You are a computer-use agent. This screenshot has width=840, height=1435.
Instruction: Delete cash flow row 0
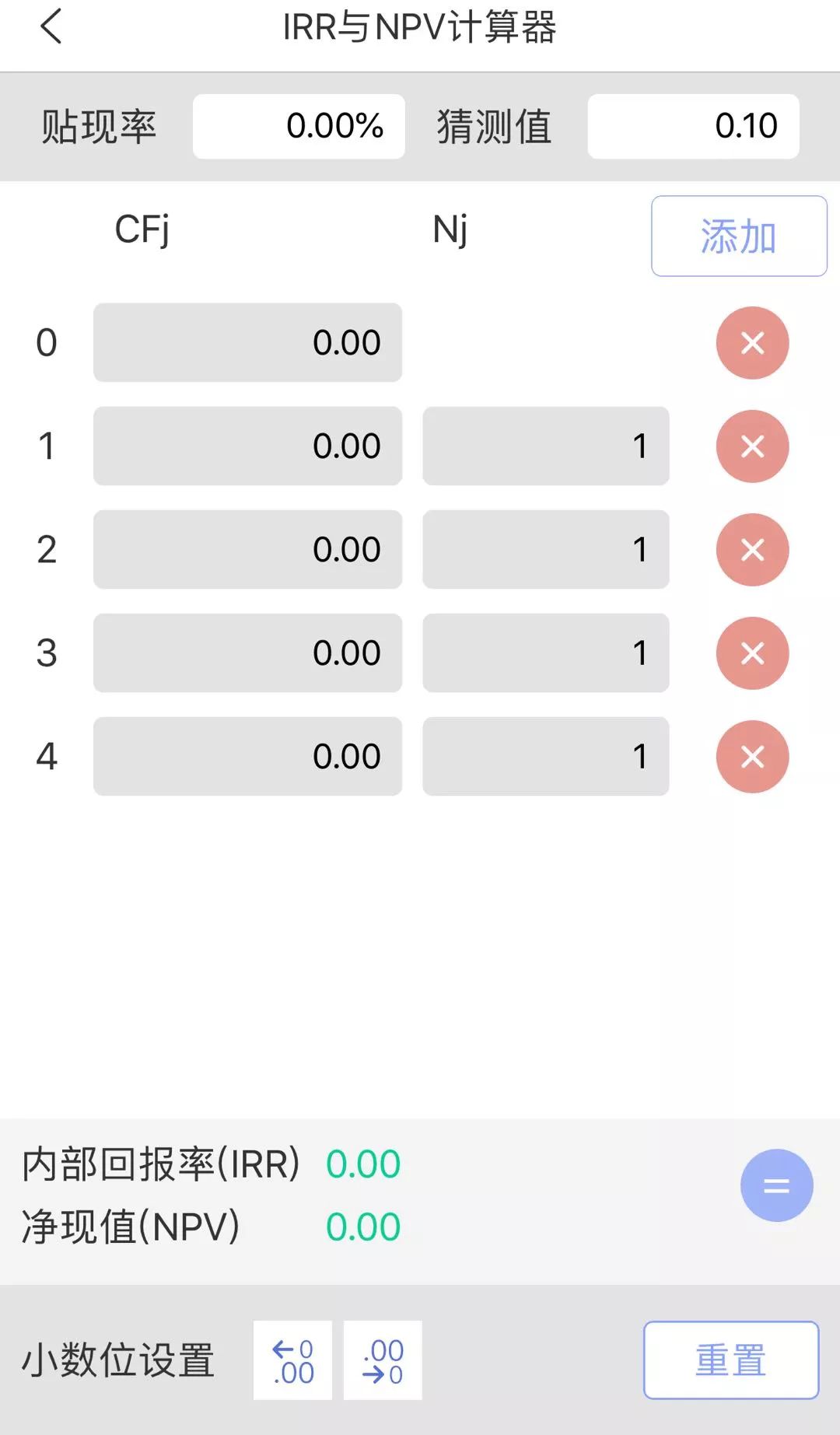tap(752, 343)
